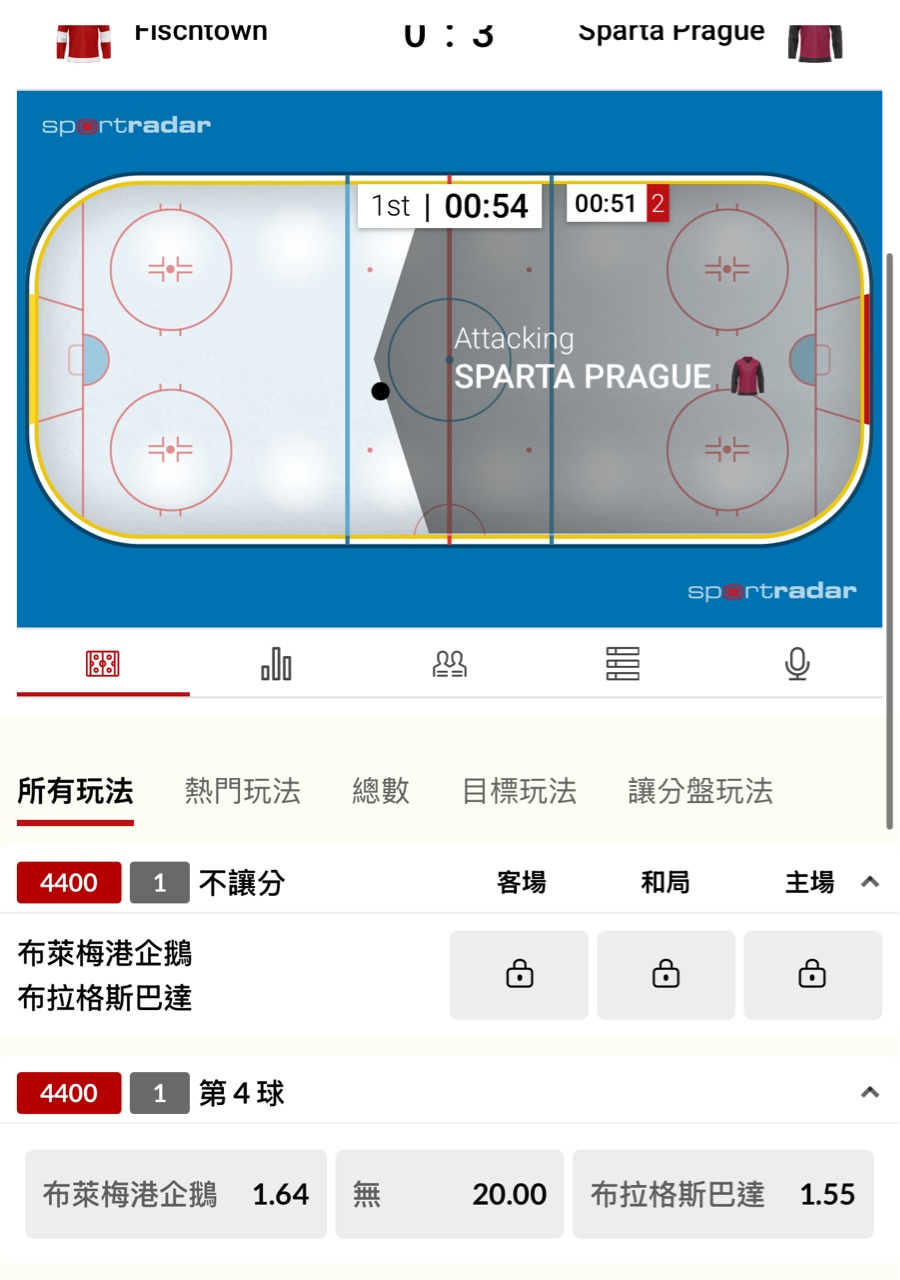The image size is (900, 1280).
Task: Bet on 布拉格斯巴達 at 1.55
Action: point(722,1194)
